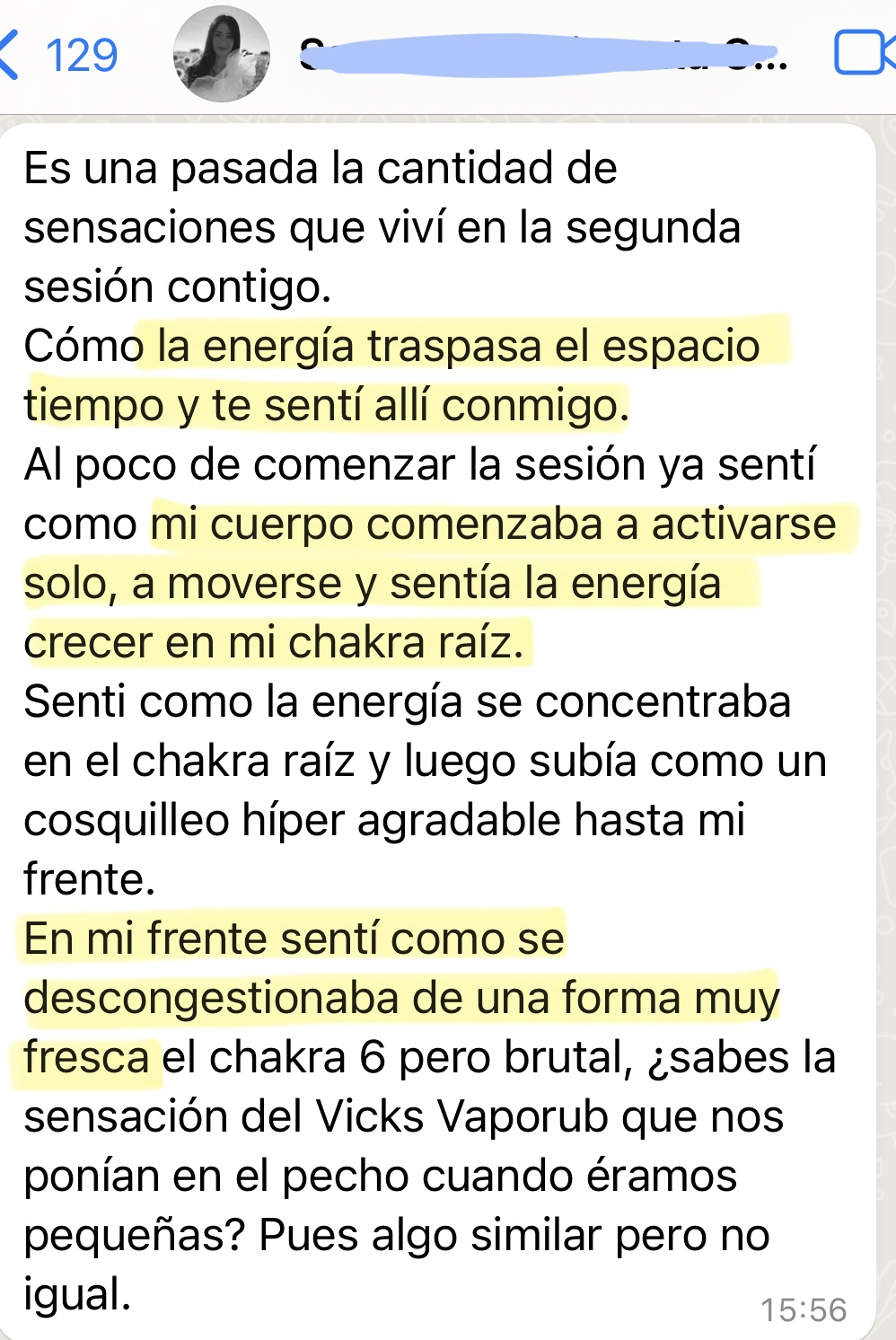Open the contact info from the name

[542, 56]
